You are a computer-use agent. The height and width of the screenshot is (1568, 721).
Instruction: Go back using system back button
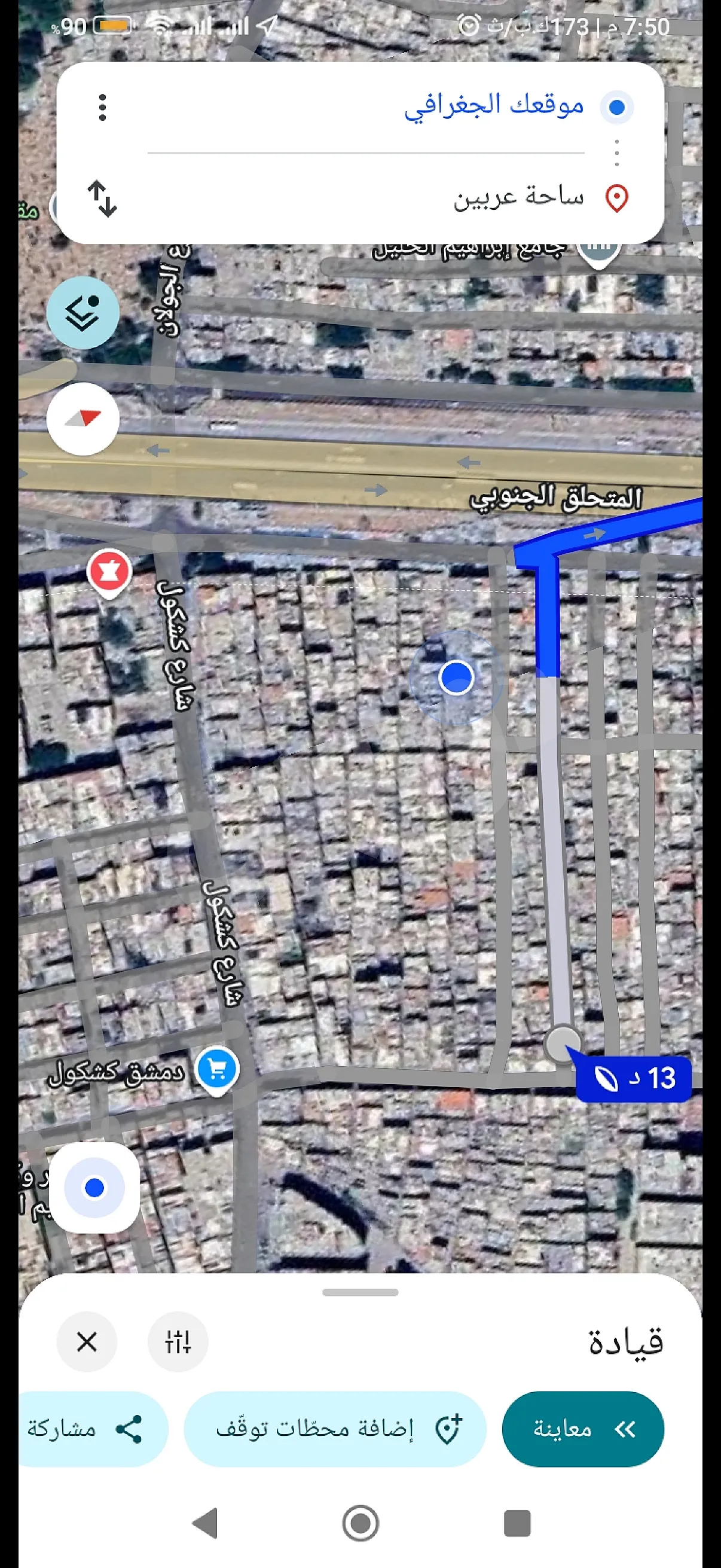tap(205, 1524)
